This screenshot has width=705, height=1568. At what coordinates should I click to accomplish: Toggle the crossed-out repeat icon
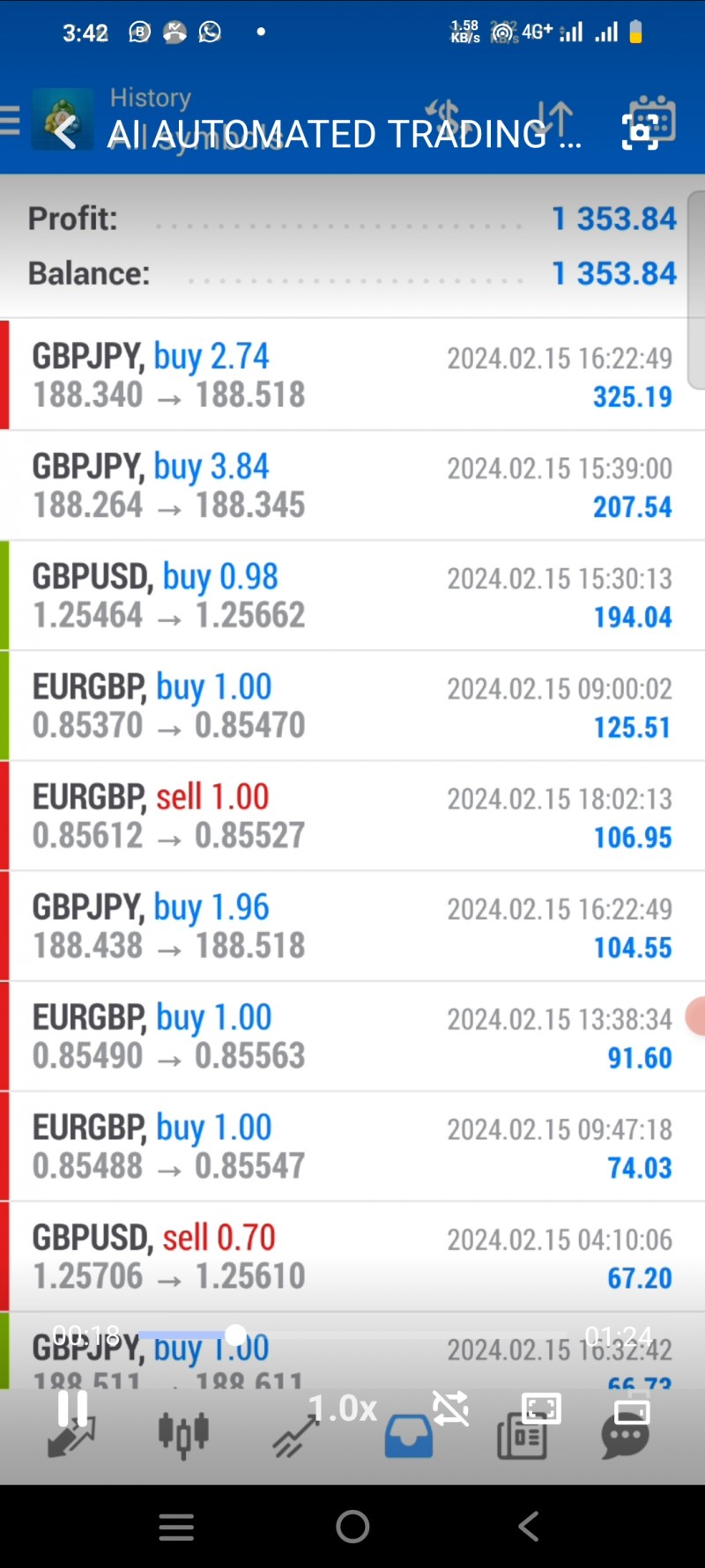450,1409
